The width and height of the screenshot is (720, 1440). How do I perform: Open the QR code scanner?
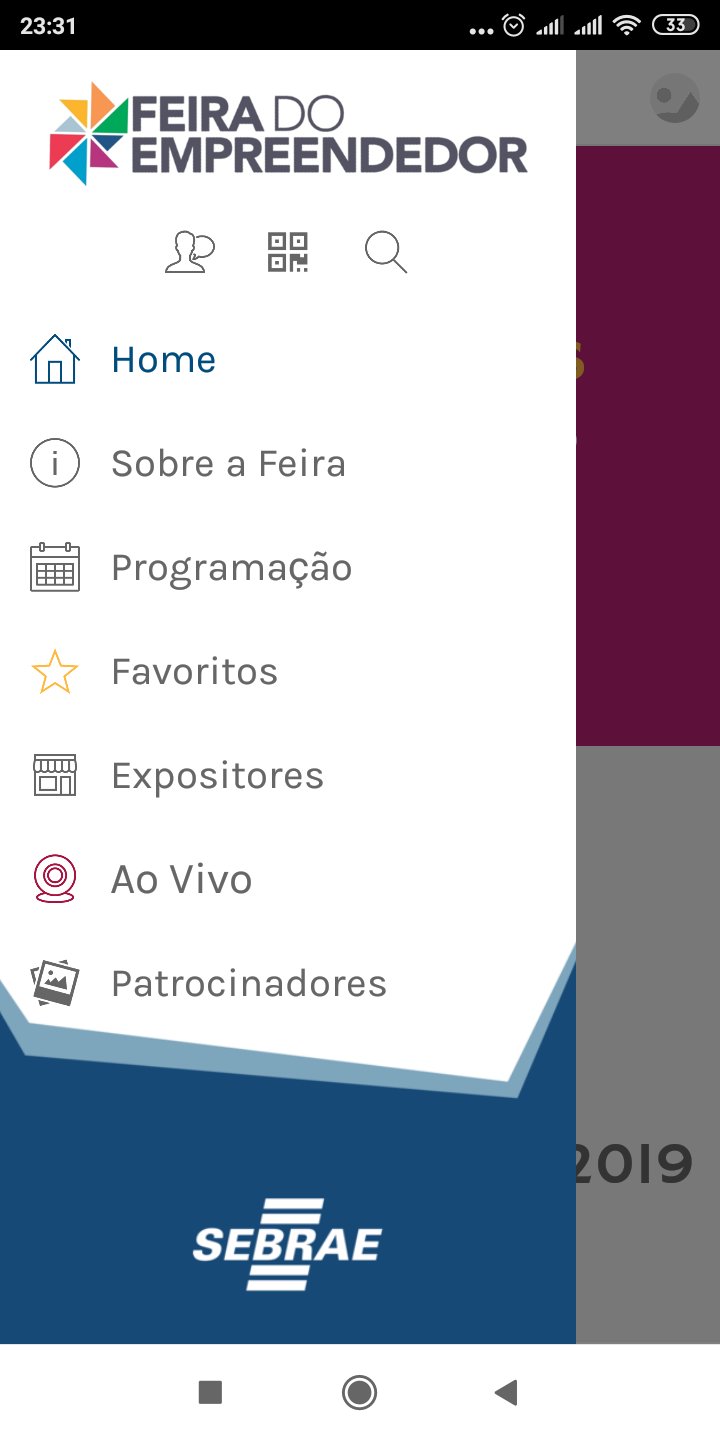pos(287,252)
